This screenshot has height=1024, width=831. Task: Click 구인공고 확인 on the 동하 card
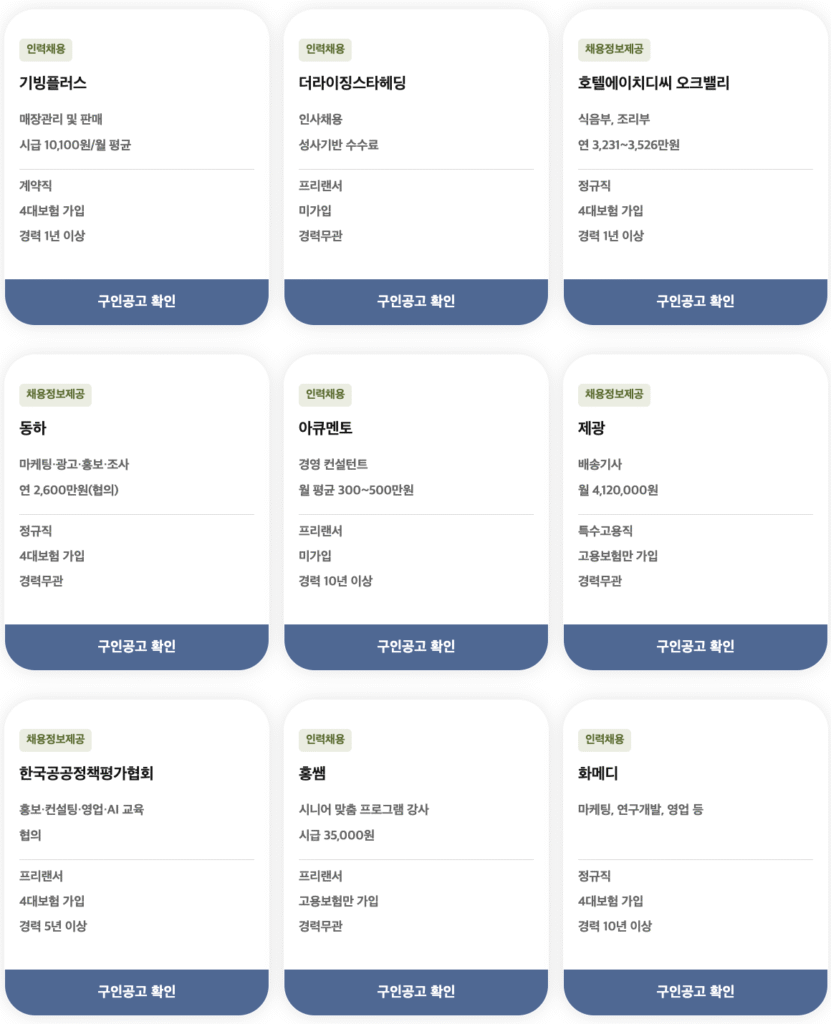(136, 645)
